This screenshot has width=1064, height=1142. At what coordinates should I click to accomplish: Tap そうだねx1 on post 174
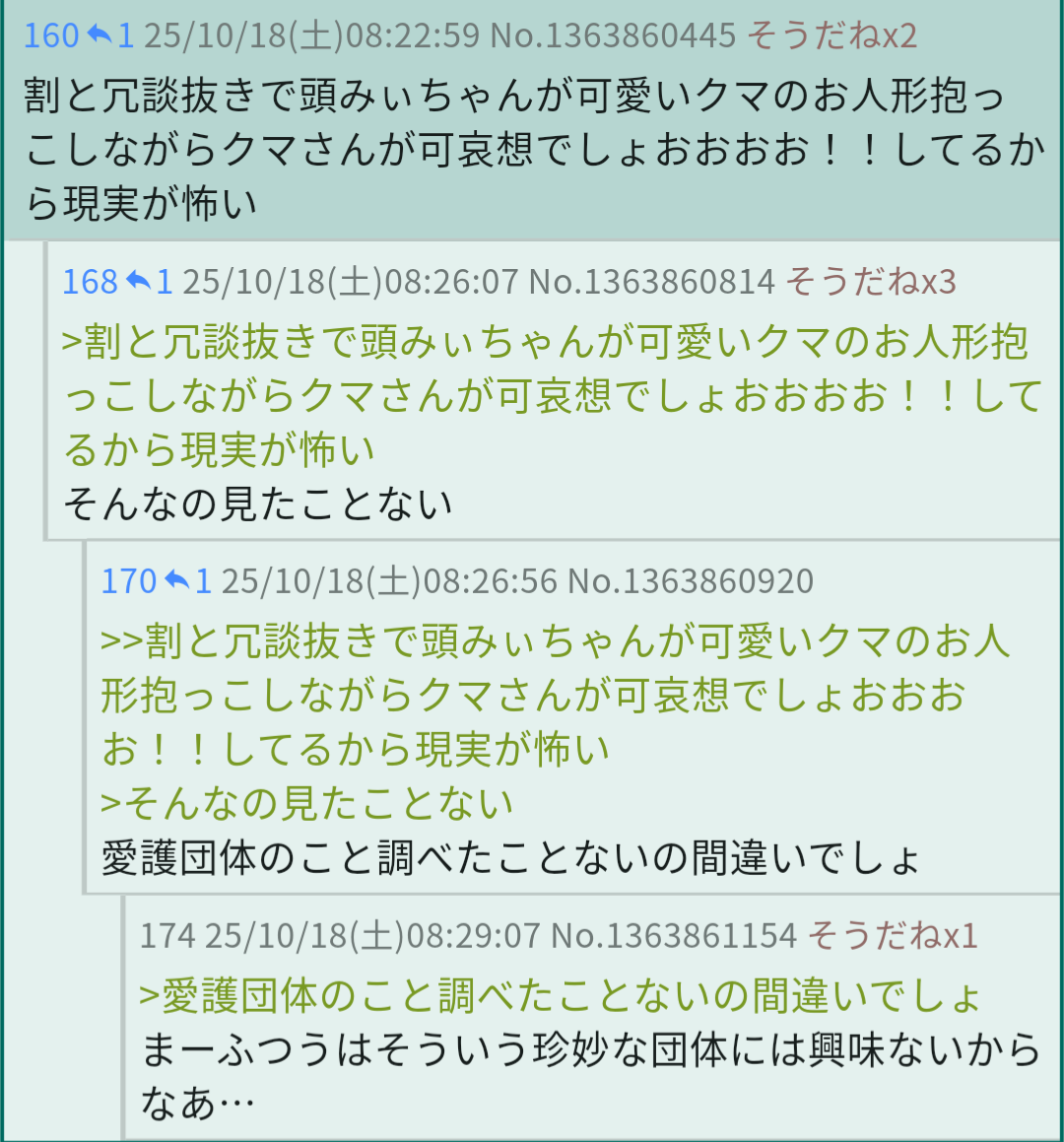tap(893, 935)
